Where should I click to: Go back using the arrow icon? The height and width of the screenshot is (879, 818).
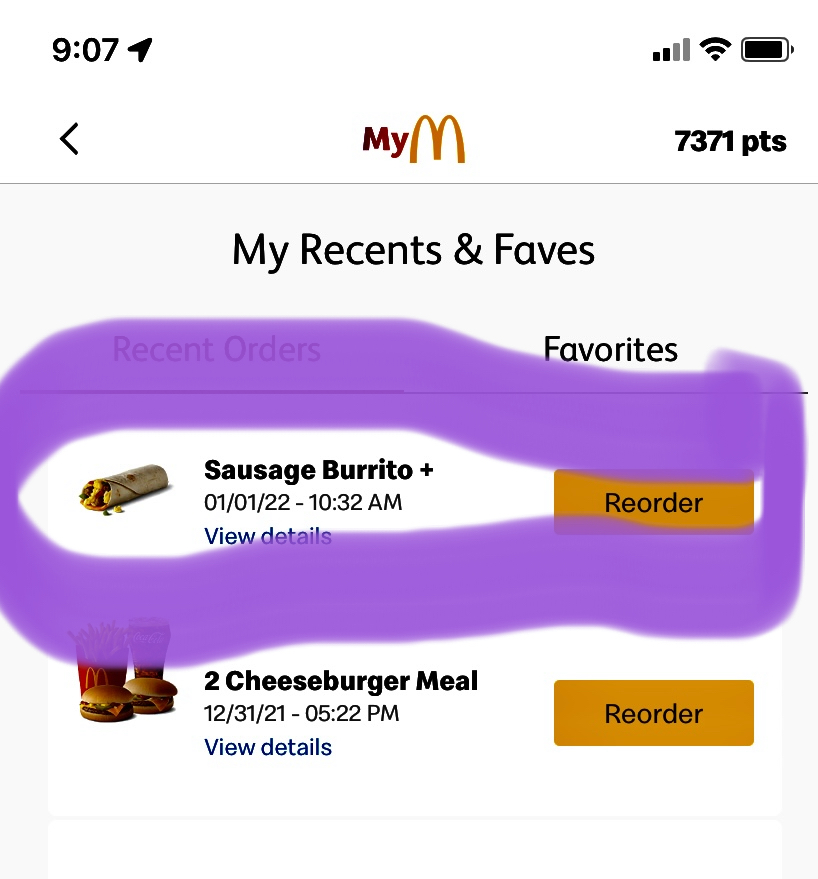pyautogui.click(x=69, y=139)
